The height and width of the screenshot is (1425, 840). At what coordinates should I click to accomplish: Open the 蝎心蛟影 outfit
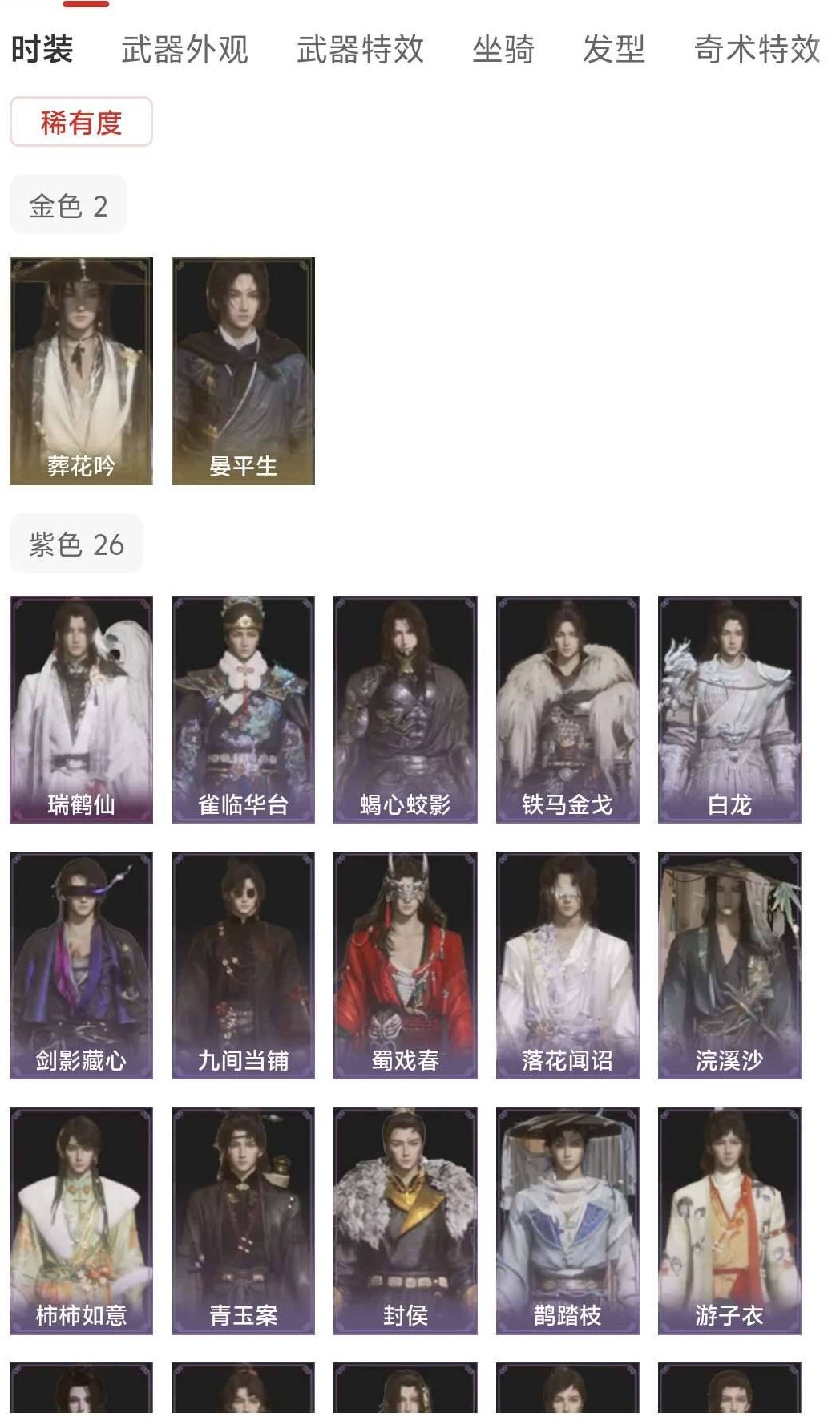[x=405, y=710]
